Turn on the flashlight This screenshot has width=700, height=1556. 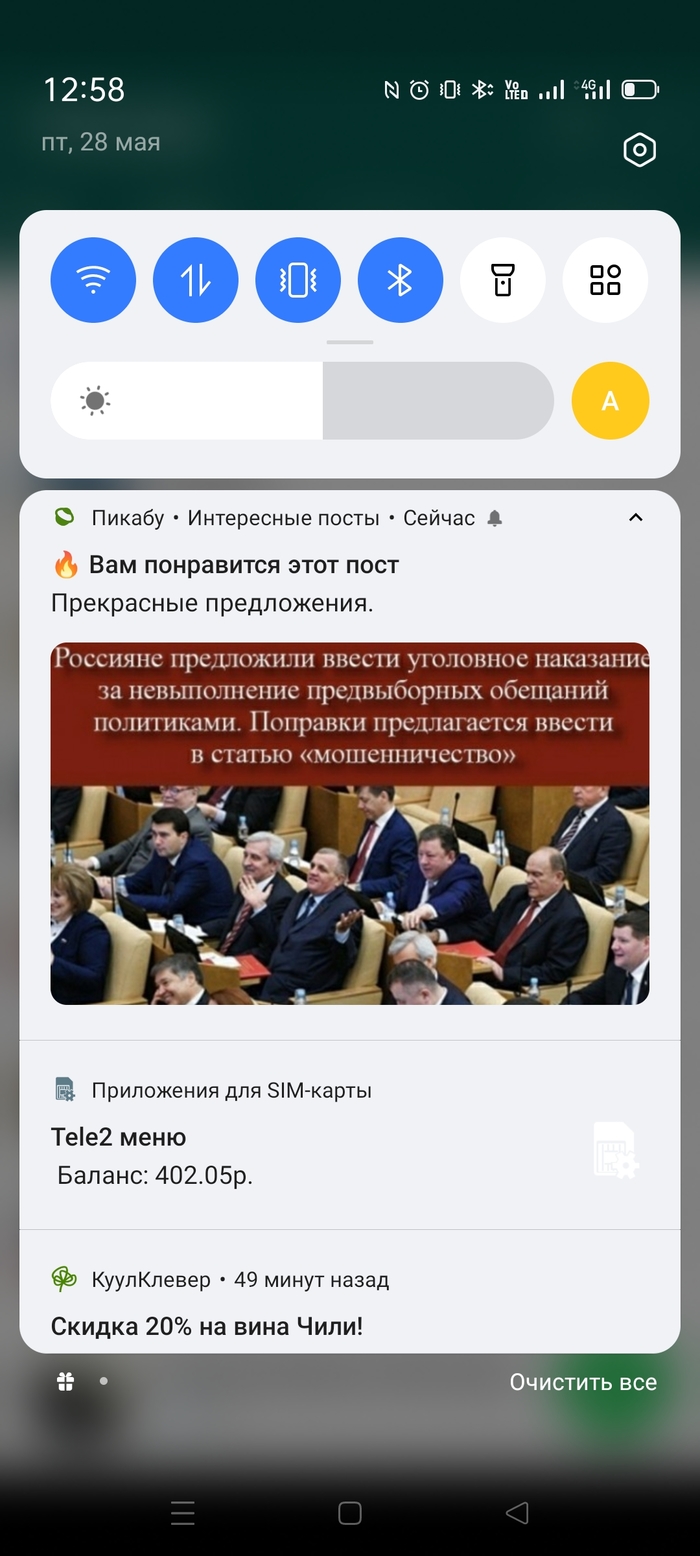(503, 281)
